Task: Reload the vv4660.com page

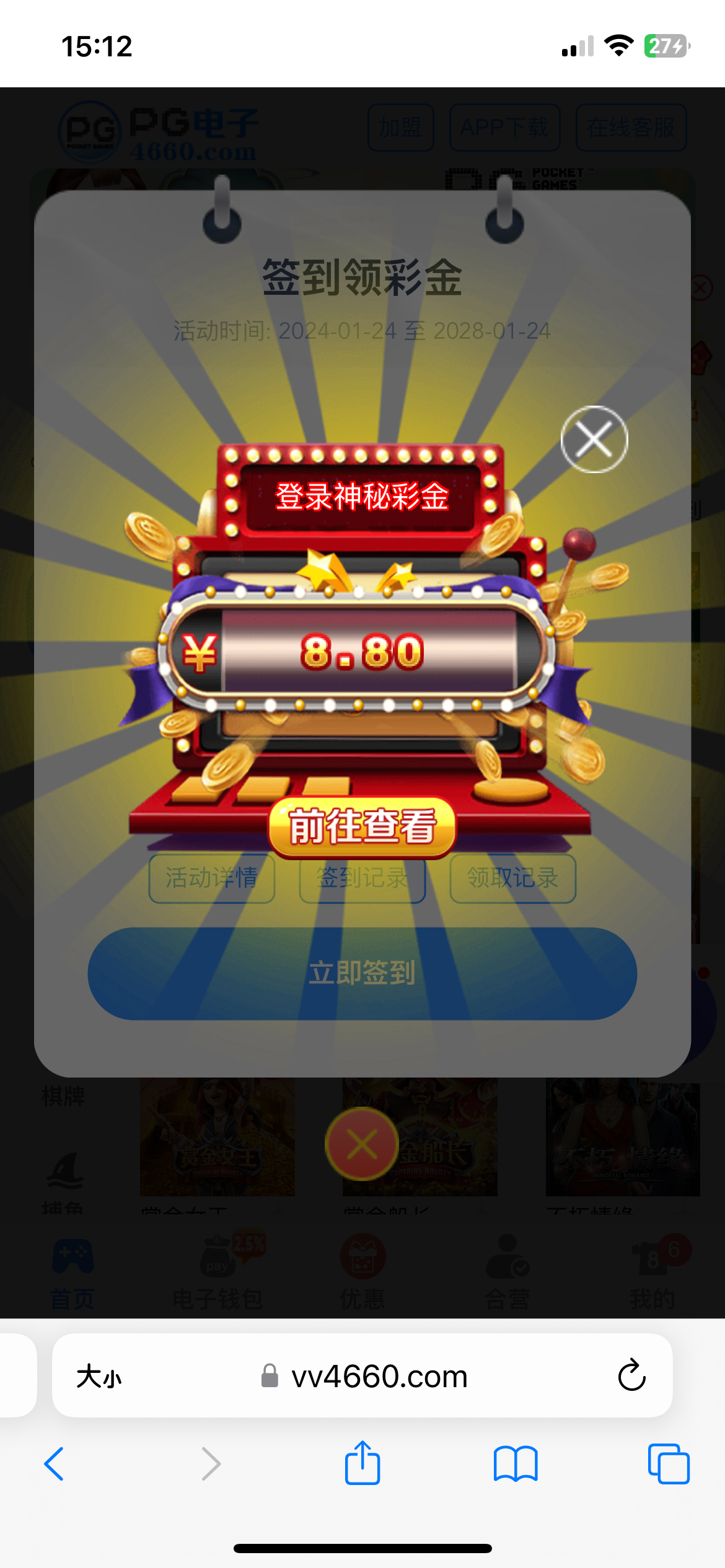Action: [631, 1375]
